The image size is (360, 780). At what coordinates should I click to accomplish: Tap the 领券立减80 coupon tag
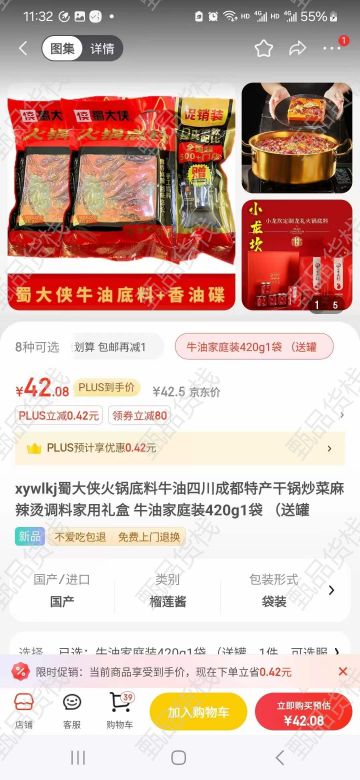click(x=140, y=415)
